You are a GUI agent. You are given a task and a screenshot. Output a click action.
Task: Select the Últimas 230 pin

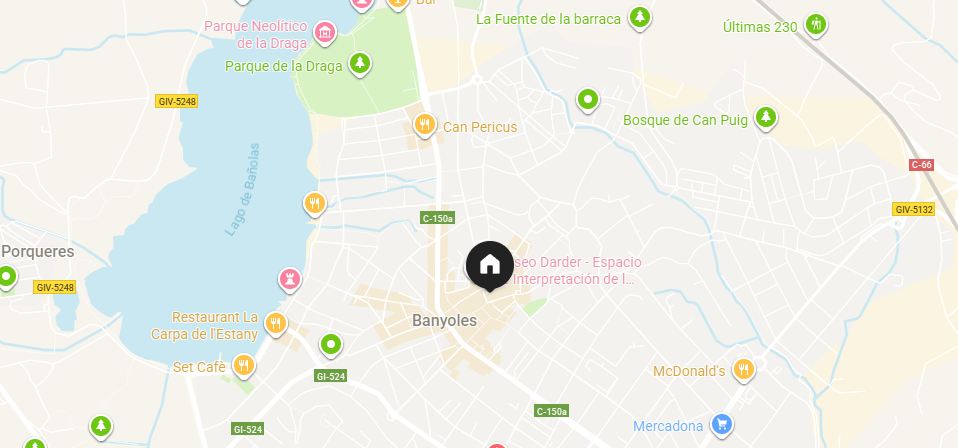pos(817,24)
